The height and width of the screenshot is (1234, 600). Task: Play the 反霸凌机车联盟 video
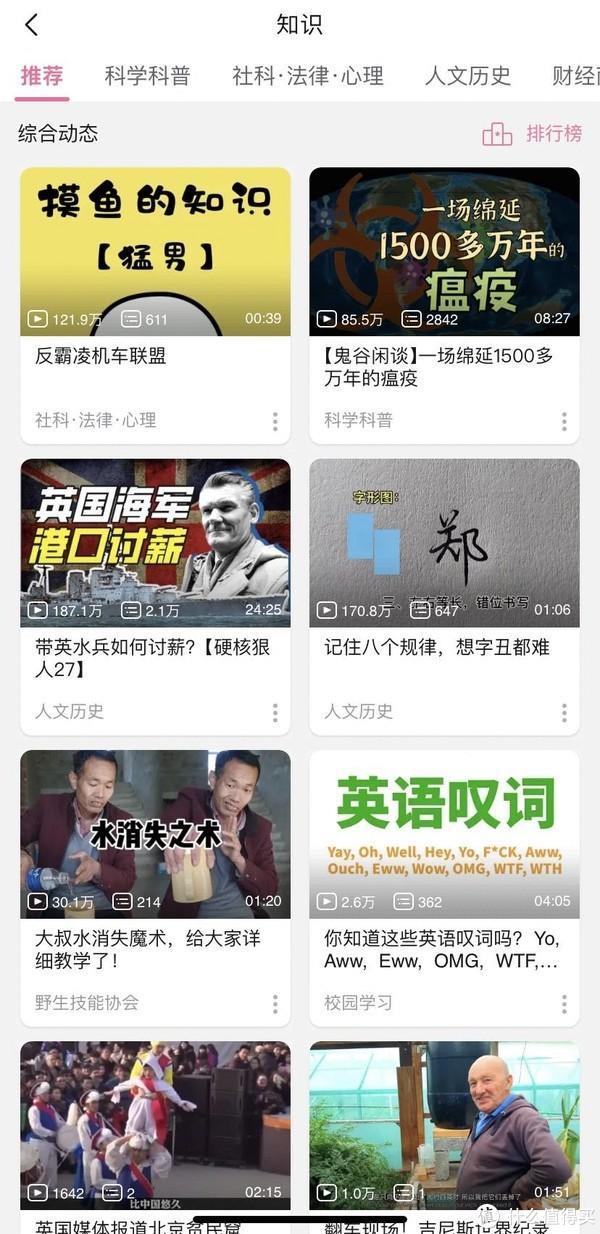(155, 252)
